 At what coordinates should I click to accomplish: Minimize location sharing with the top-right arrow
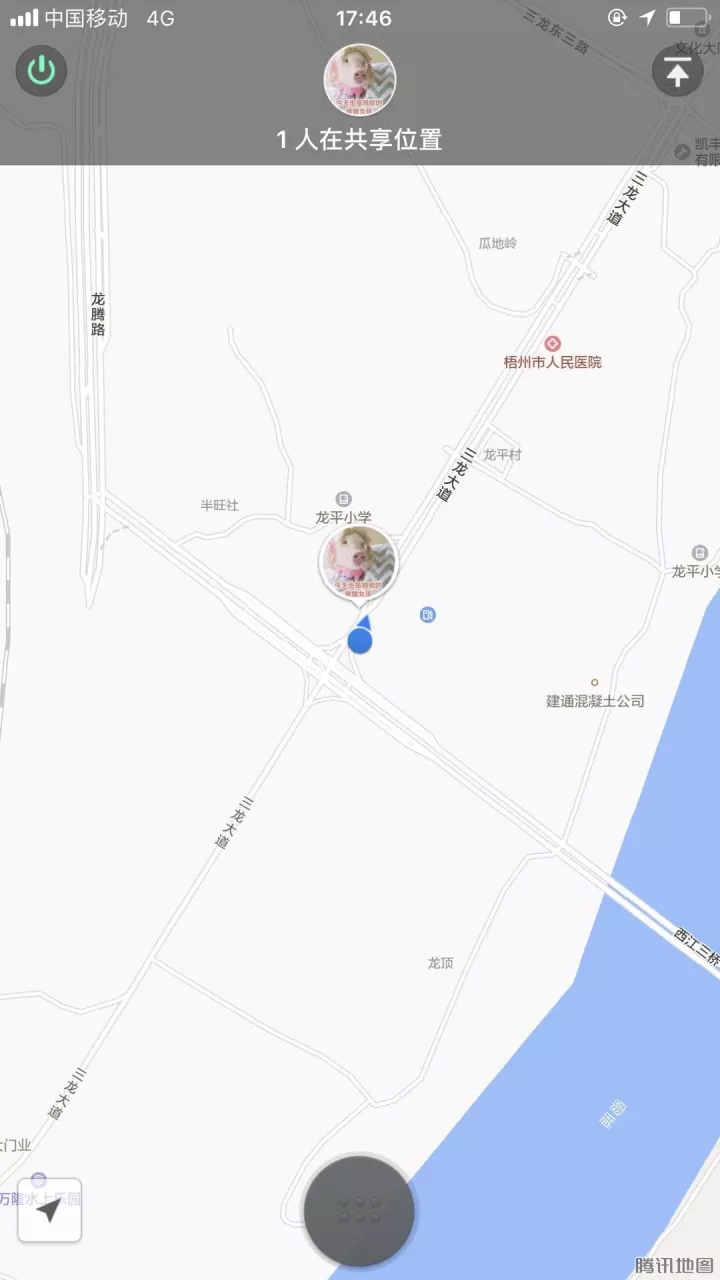[677, 71]
